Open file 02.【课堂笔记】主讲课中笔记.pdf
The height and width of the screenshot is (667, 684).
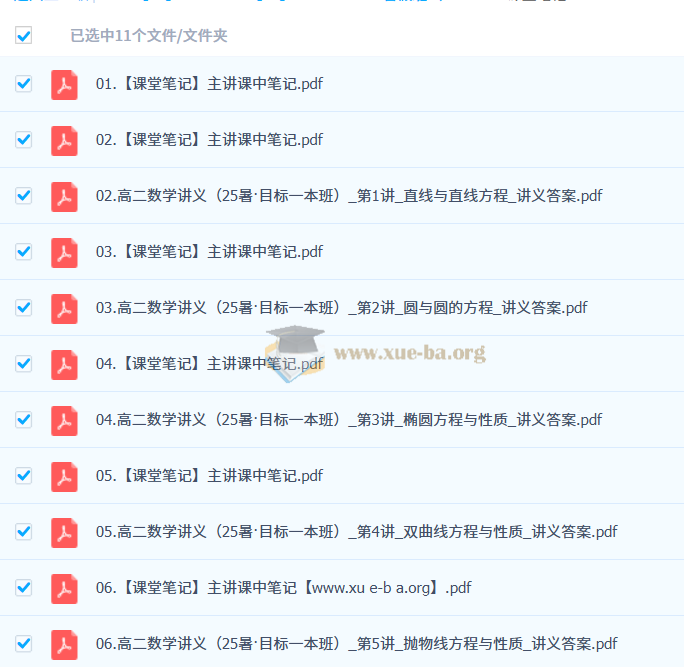click(209, 140)
